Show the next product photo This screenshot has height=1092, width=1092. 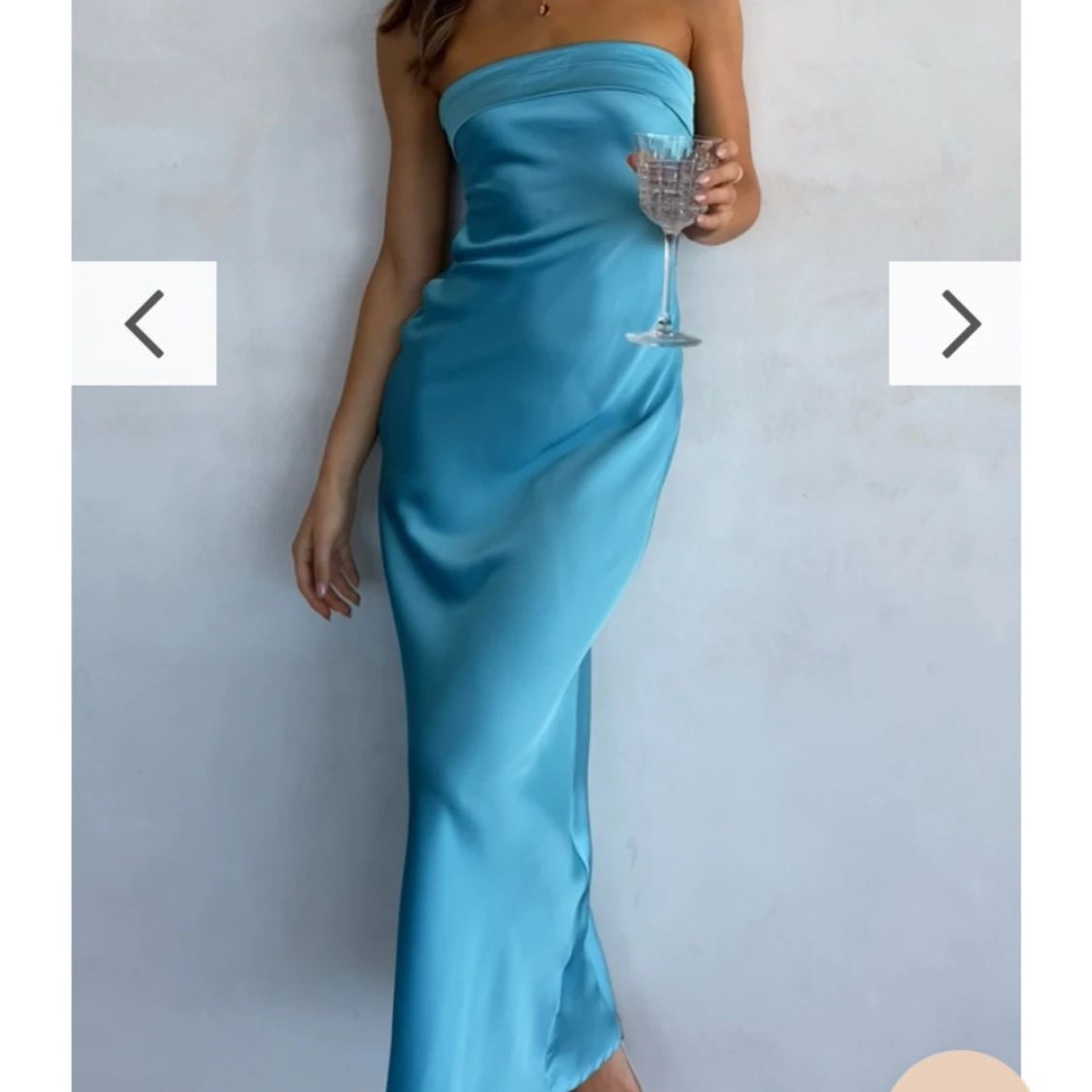pyautogui.click(x=956, y=323)
